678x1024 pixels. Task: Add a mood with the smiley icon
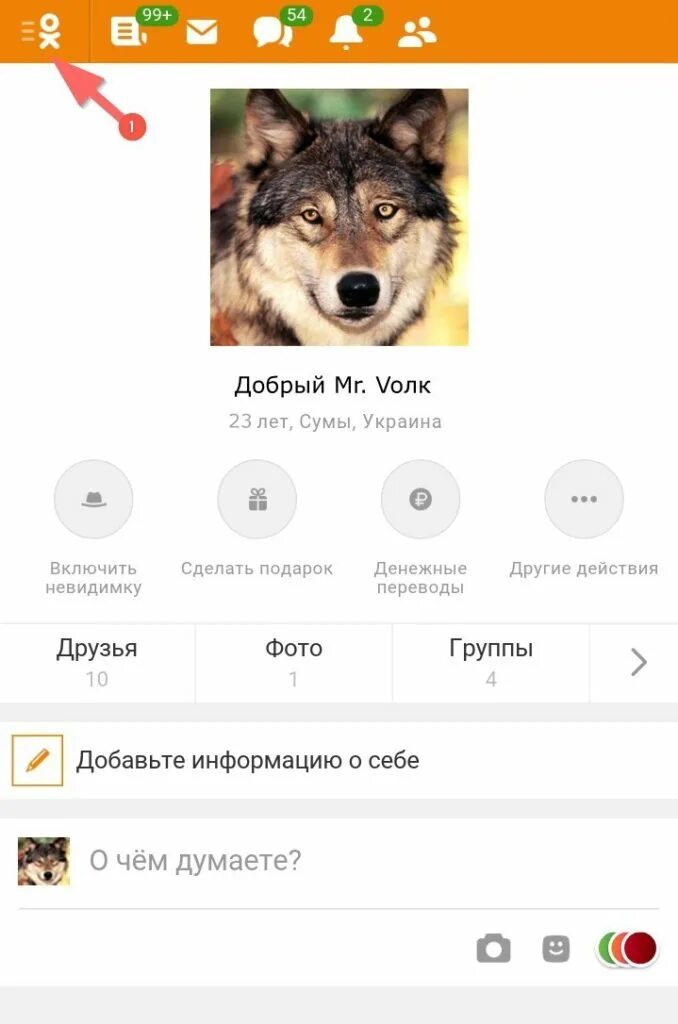coord(556,948)
